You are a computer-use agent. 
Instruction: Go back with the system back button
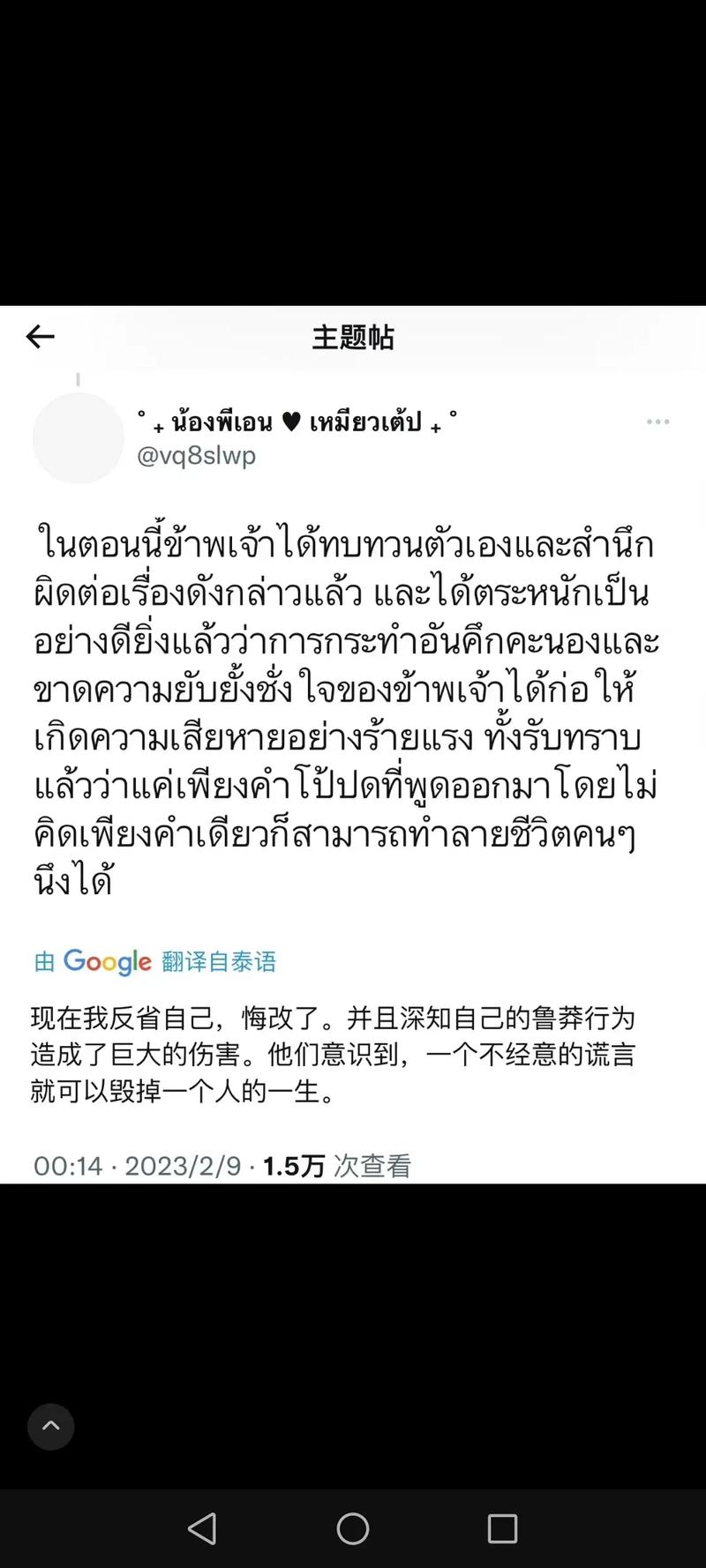pos(202,1528)
